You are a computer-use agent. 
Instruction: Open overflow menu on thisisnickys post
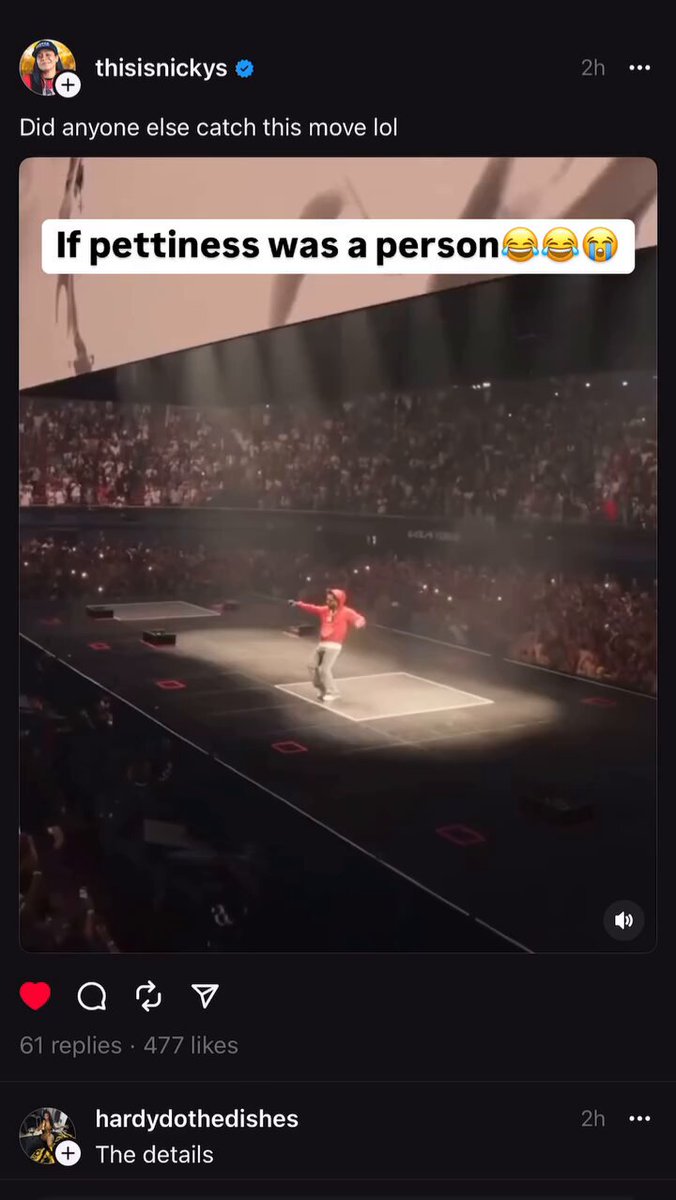click(x=639, y=68)
